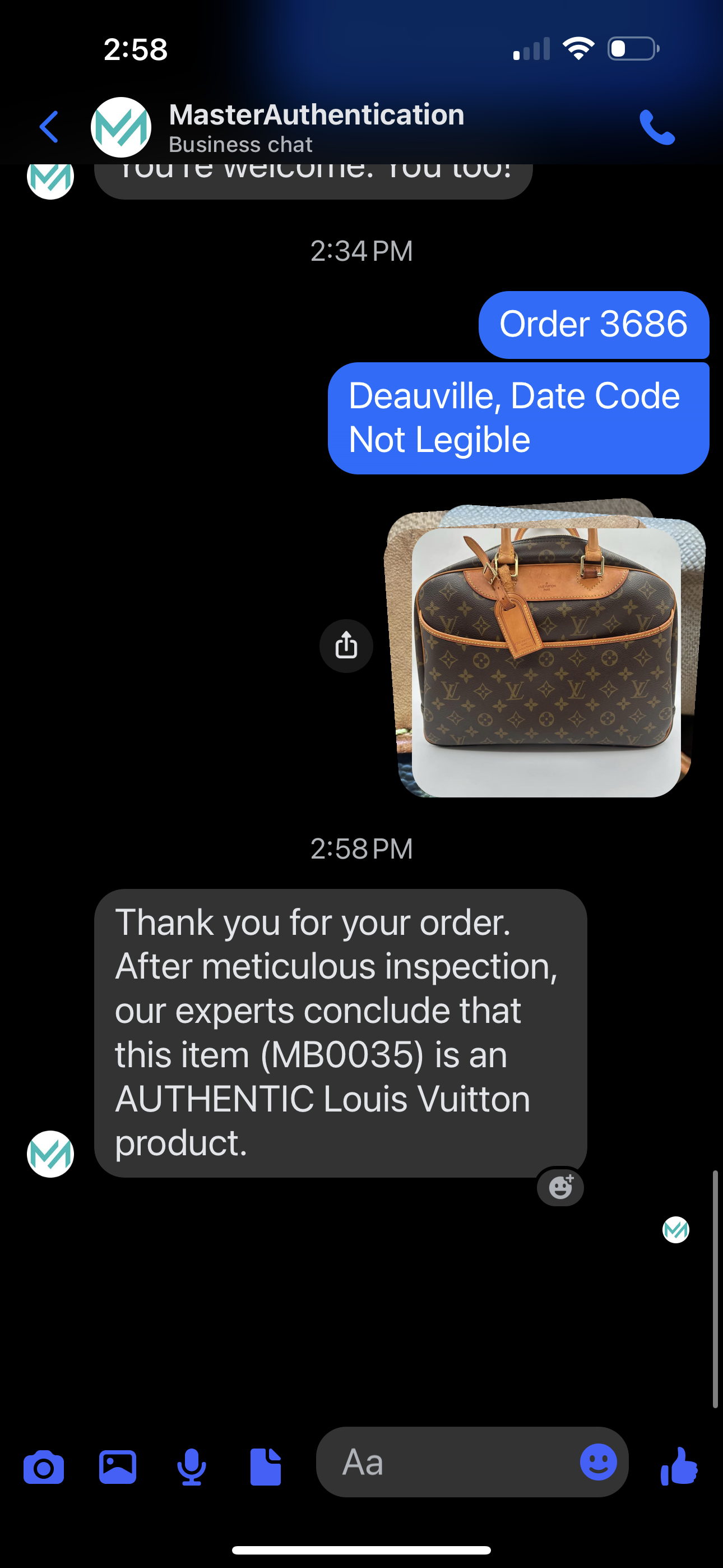This screenshot has width=723, height=1568.
Task: Tap the MasterAuthentication business avatar
Action: [x=122, y=128]
